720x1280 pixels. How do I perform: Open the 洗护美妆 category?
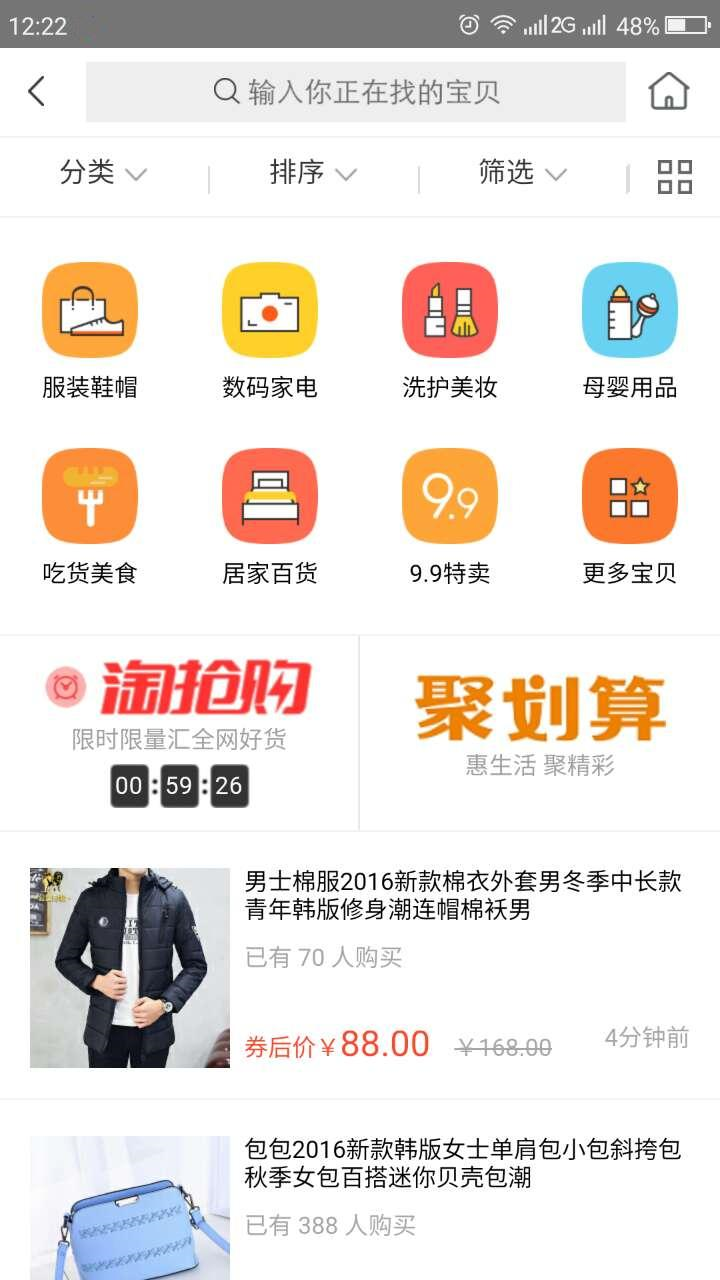point(450,330)
